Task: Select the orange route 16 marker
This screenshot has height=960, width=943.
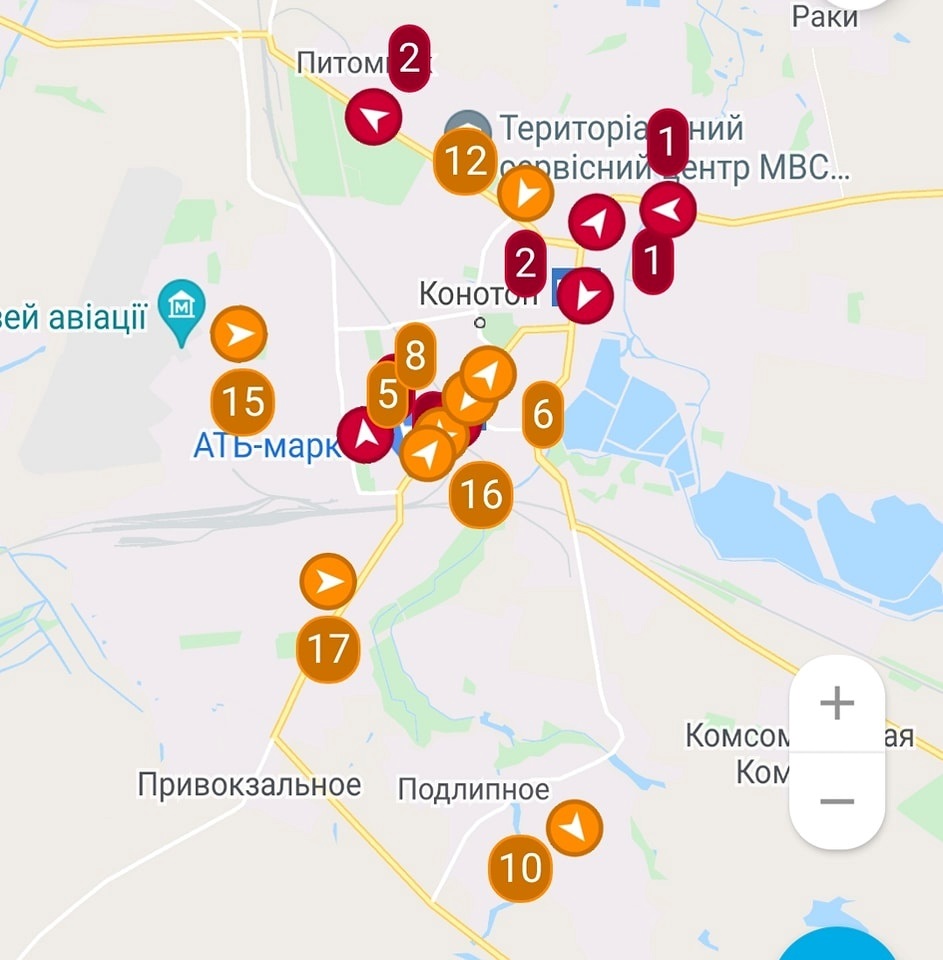Action: 481,494
